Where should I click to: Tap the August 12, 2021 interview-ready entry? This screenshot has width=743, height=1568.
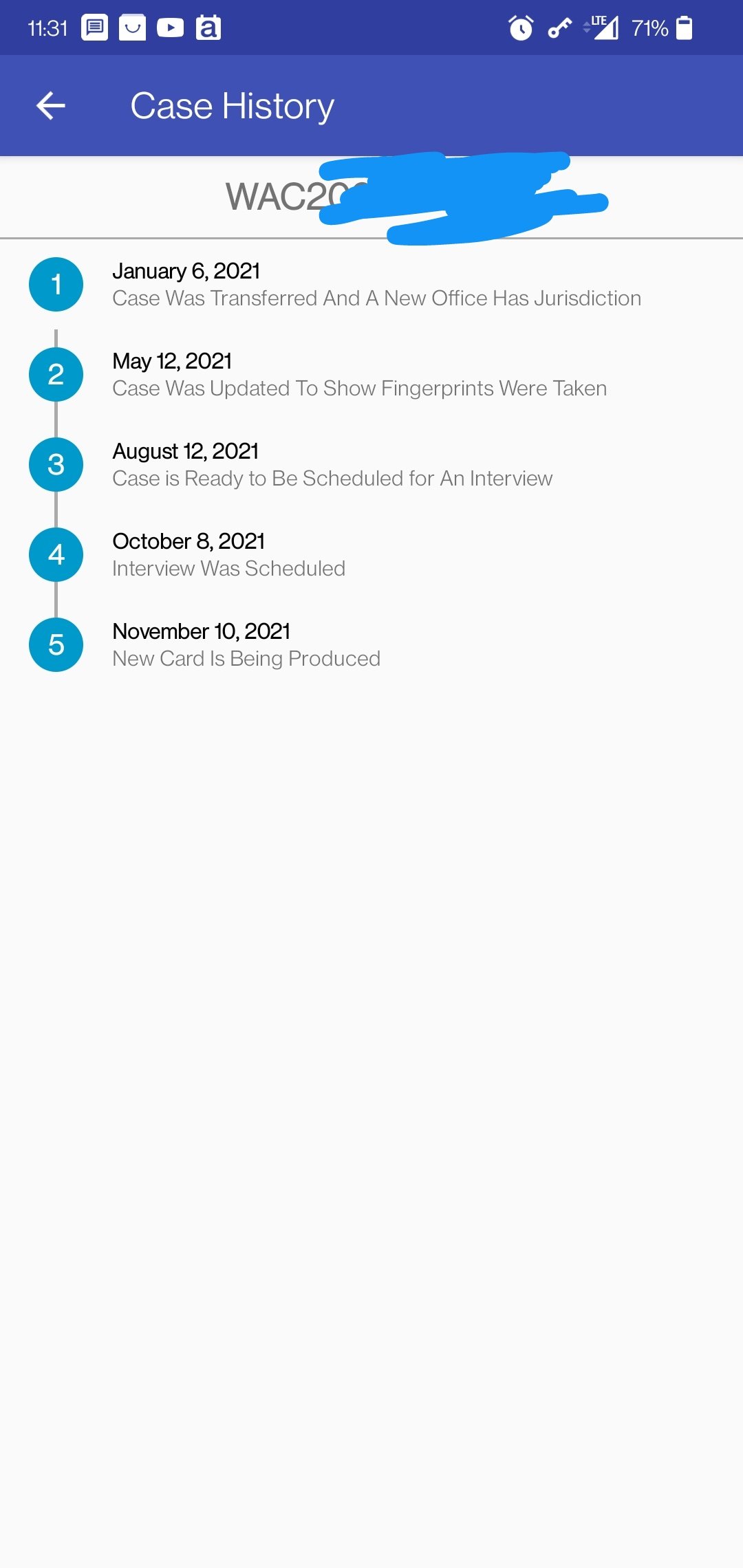(371, 465)
